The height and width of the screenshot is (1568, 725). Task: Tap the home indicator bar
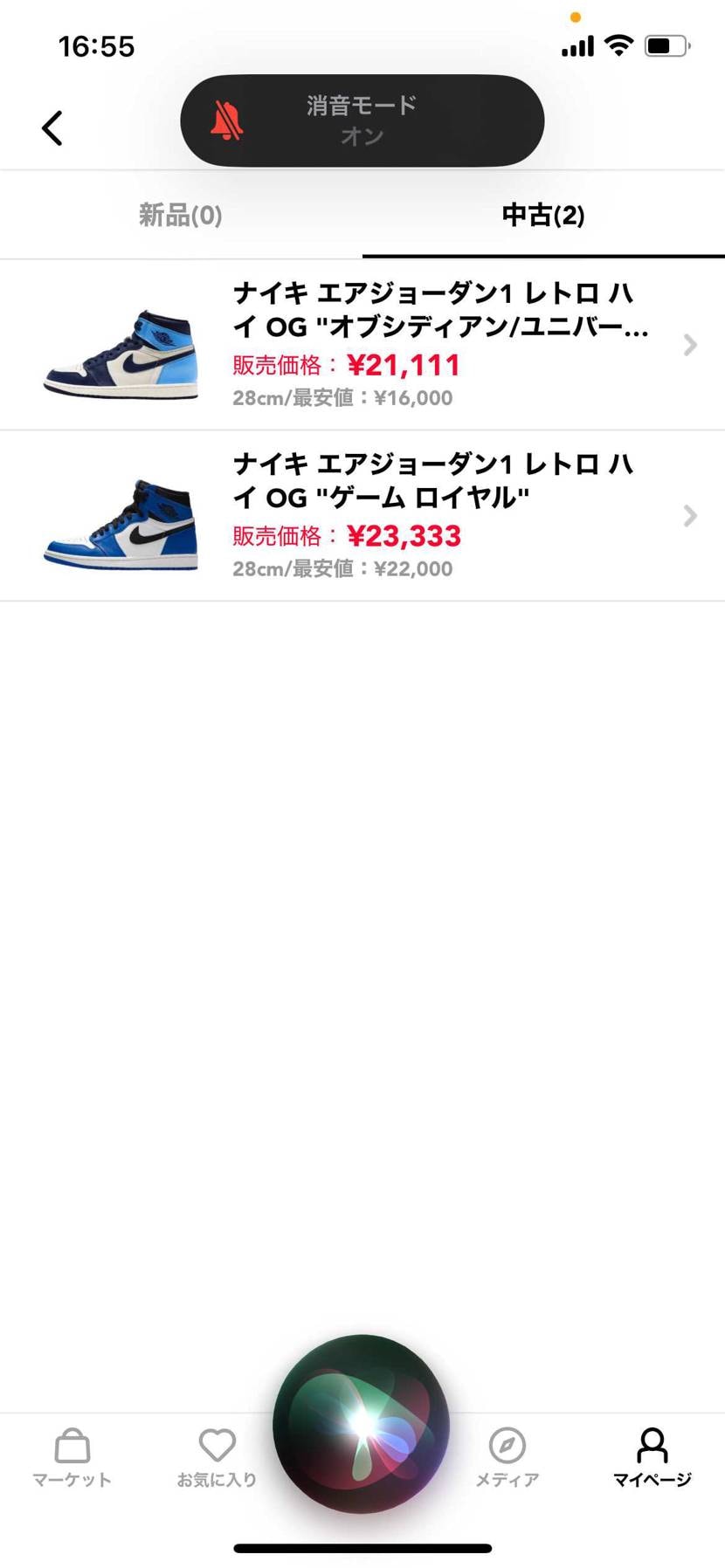[362, 1548]
